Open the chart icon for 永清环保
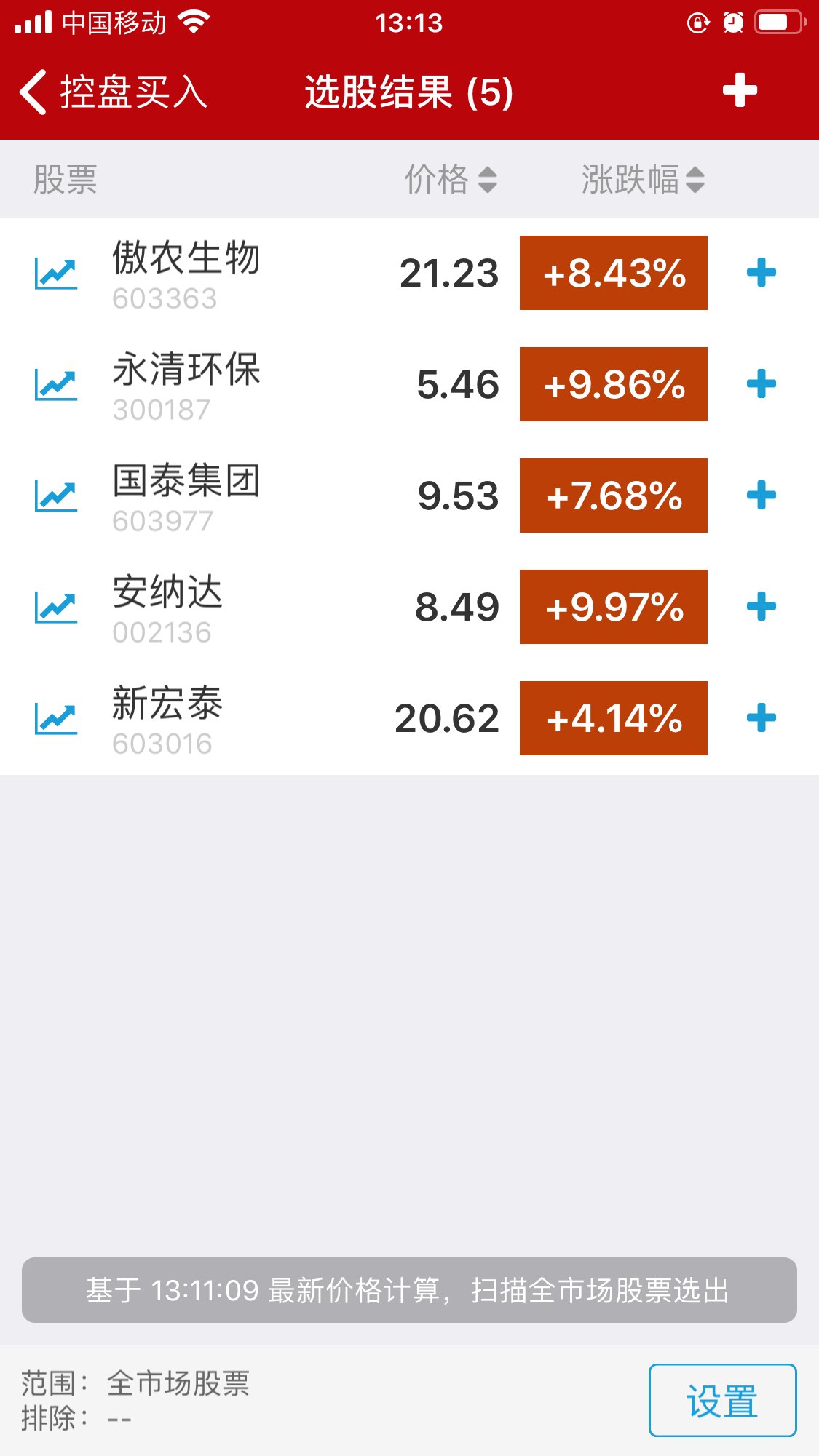The height and width of the screenshot is (1456, 819). pos(57,384)
